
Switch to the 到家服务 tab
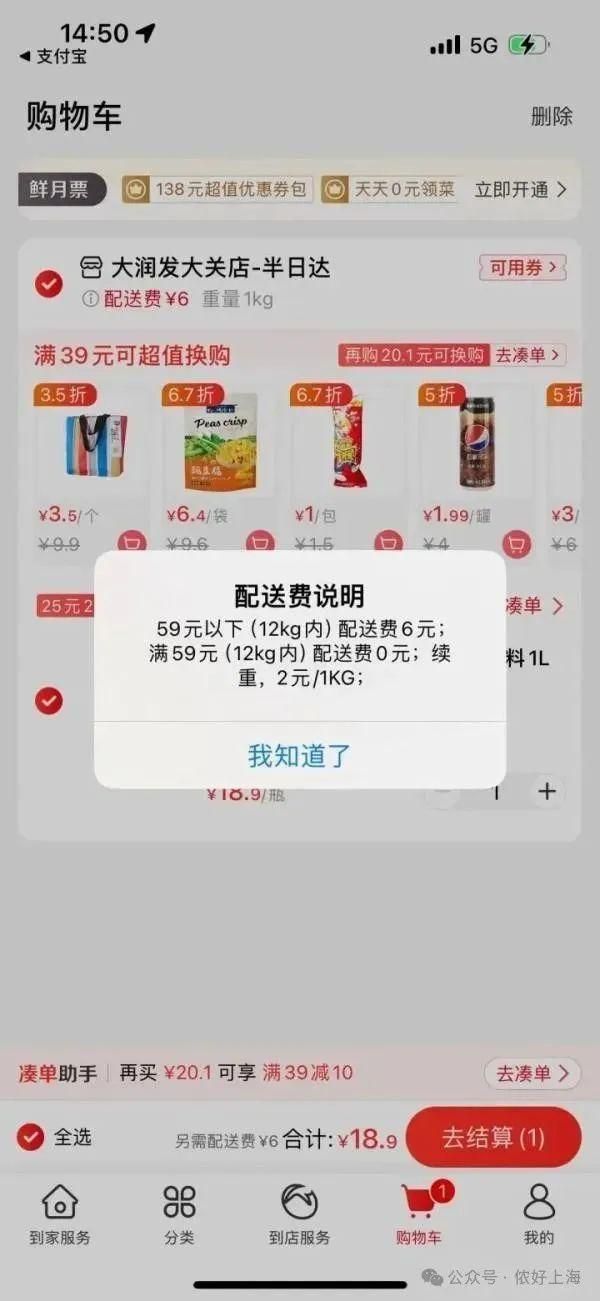coord(60,1214)
